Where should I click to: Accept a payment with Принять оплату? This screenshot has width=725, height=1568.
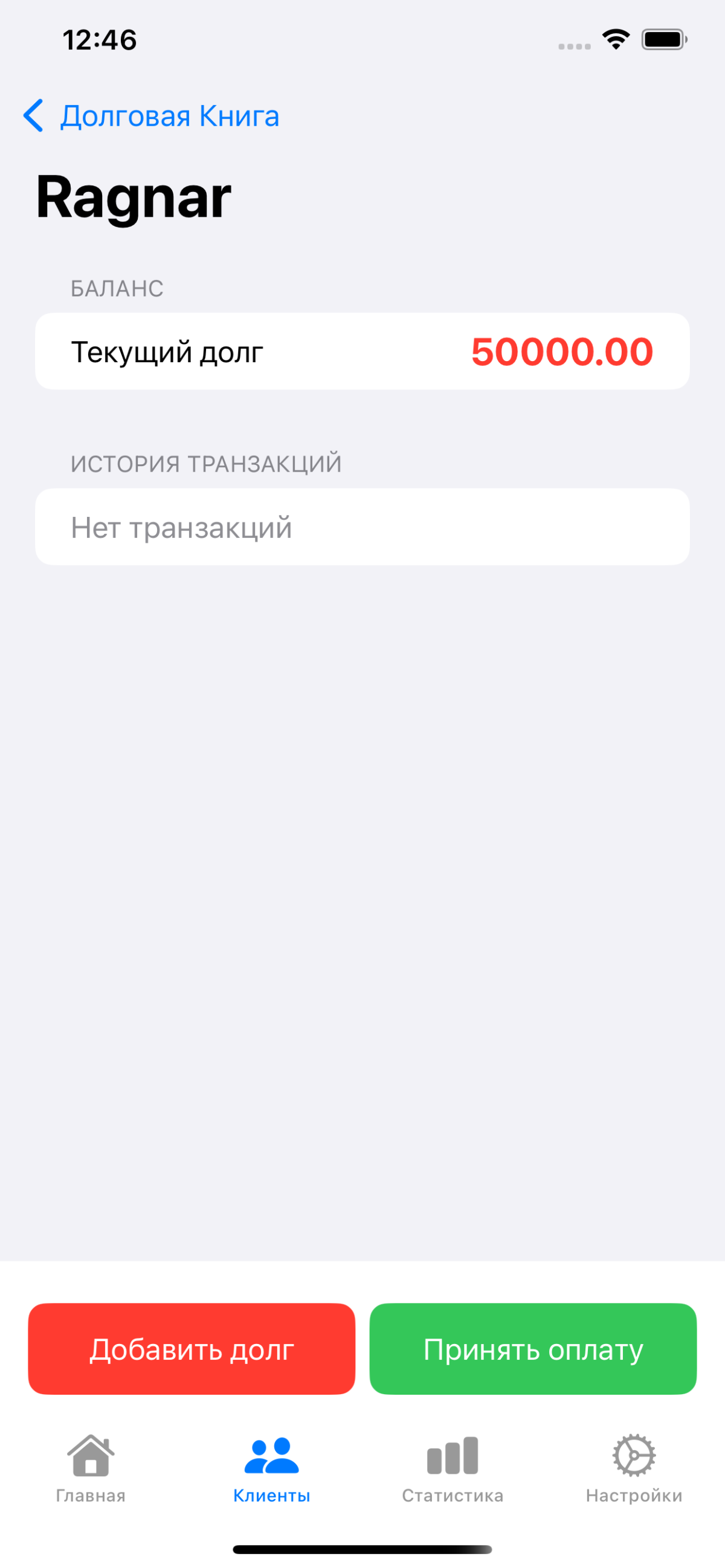click(532, 1349)
